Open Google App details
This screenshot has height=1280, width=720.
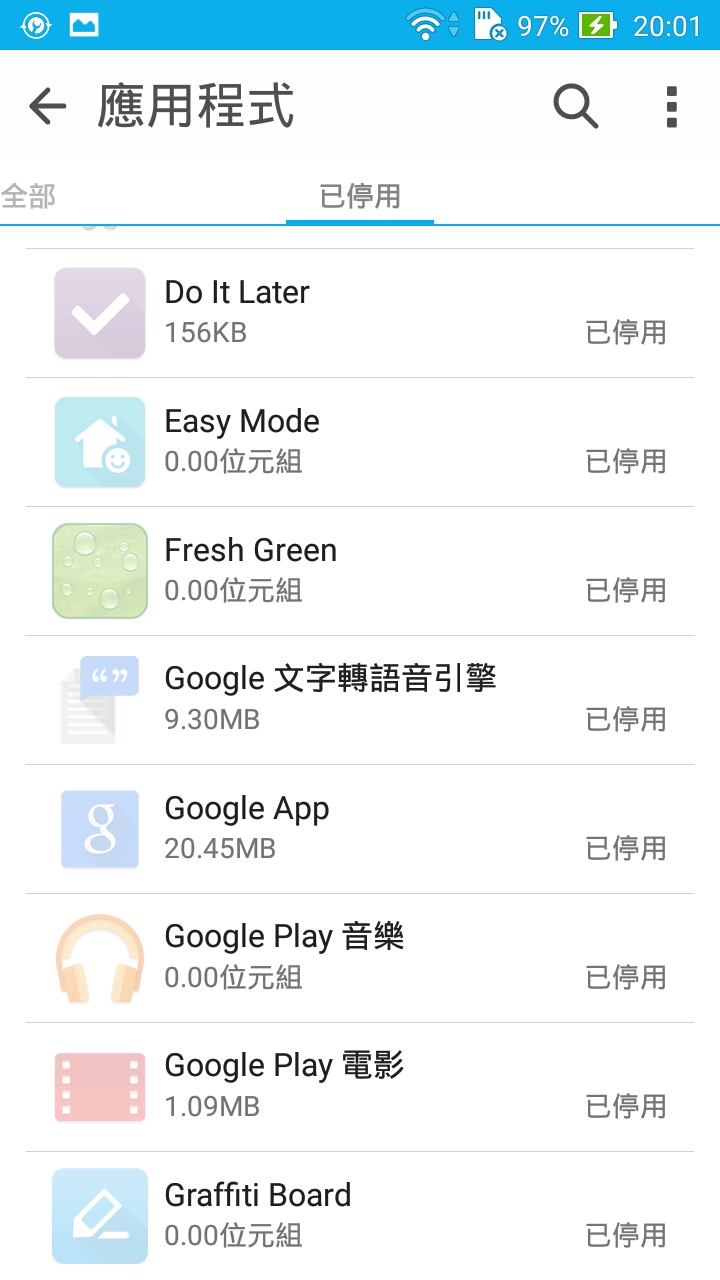click(360, 829)
